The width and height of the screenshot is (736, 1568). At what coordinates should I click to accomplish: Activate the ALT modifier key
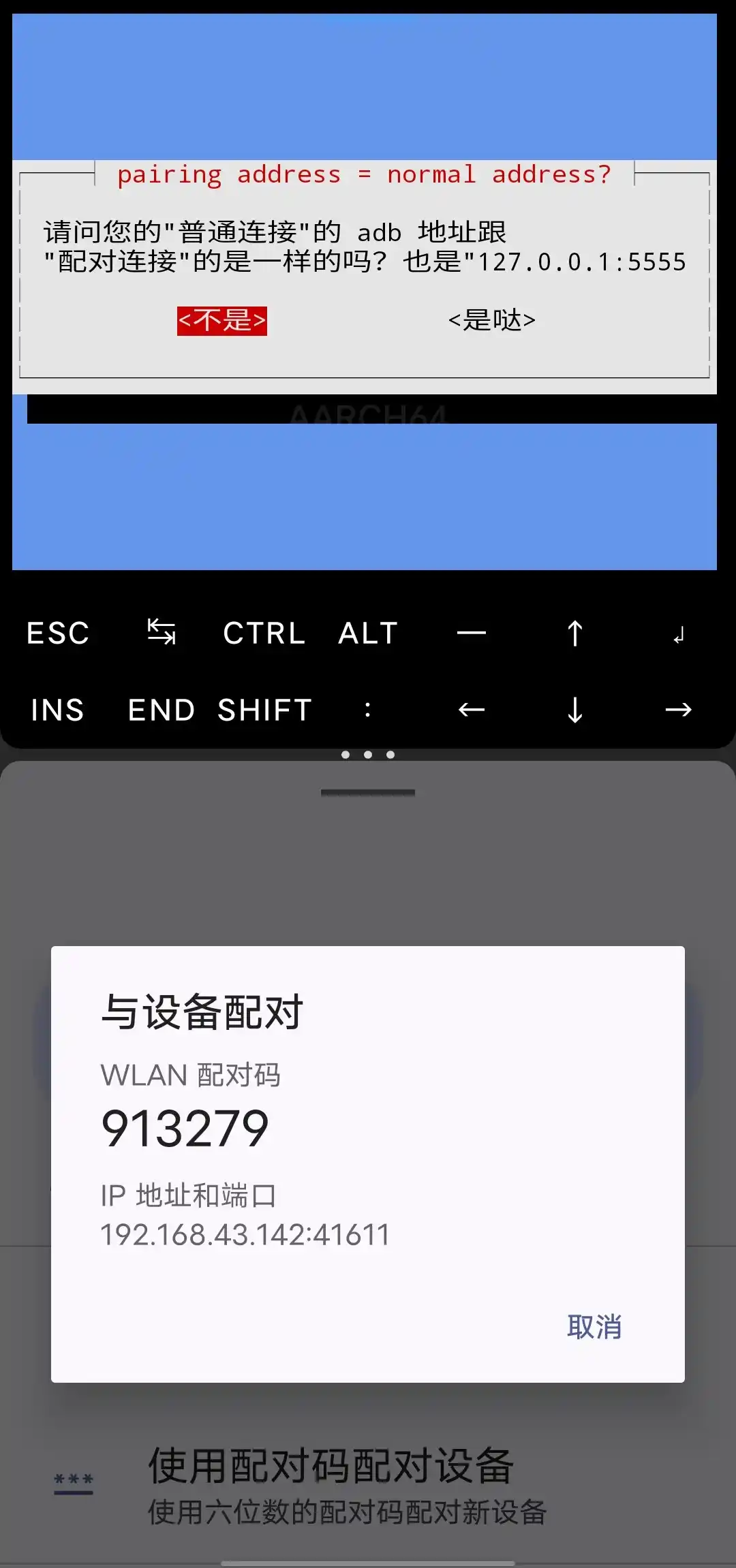(x=368, y=633)
